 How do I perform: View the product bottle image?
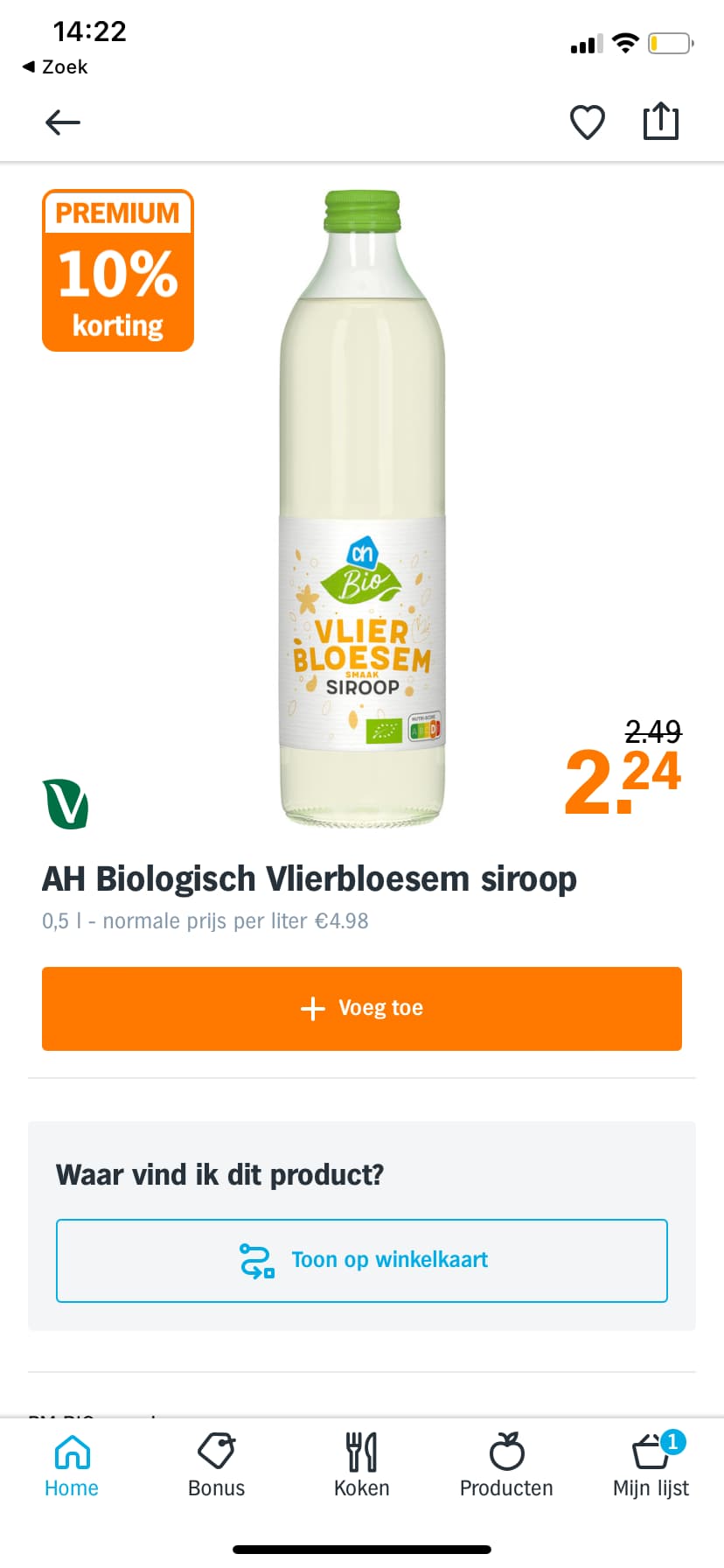click(362, 507)
